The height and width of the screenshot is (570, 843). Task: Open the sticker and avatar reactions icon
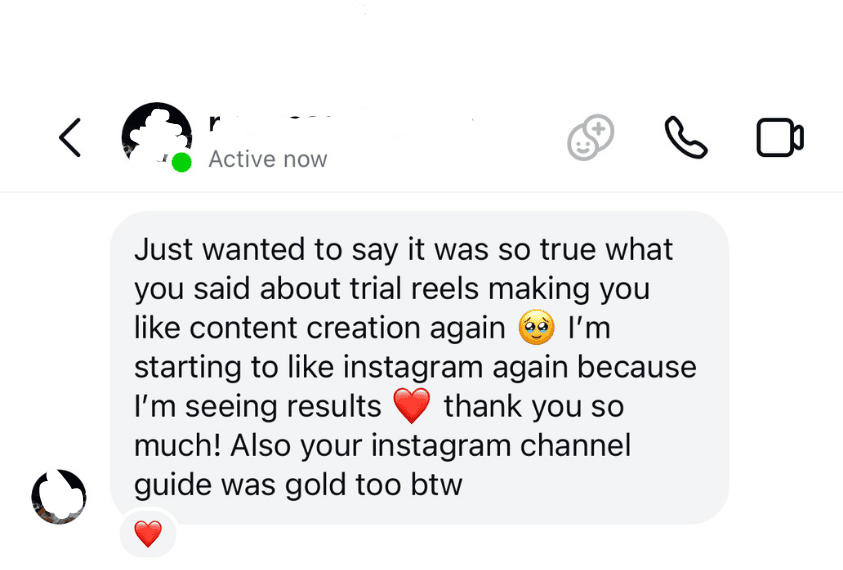click(x=590, y=138)
